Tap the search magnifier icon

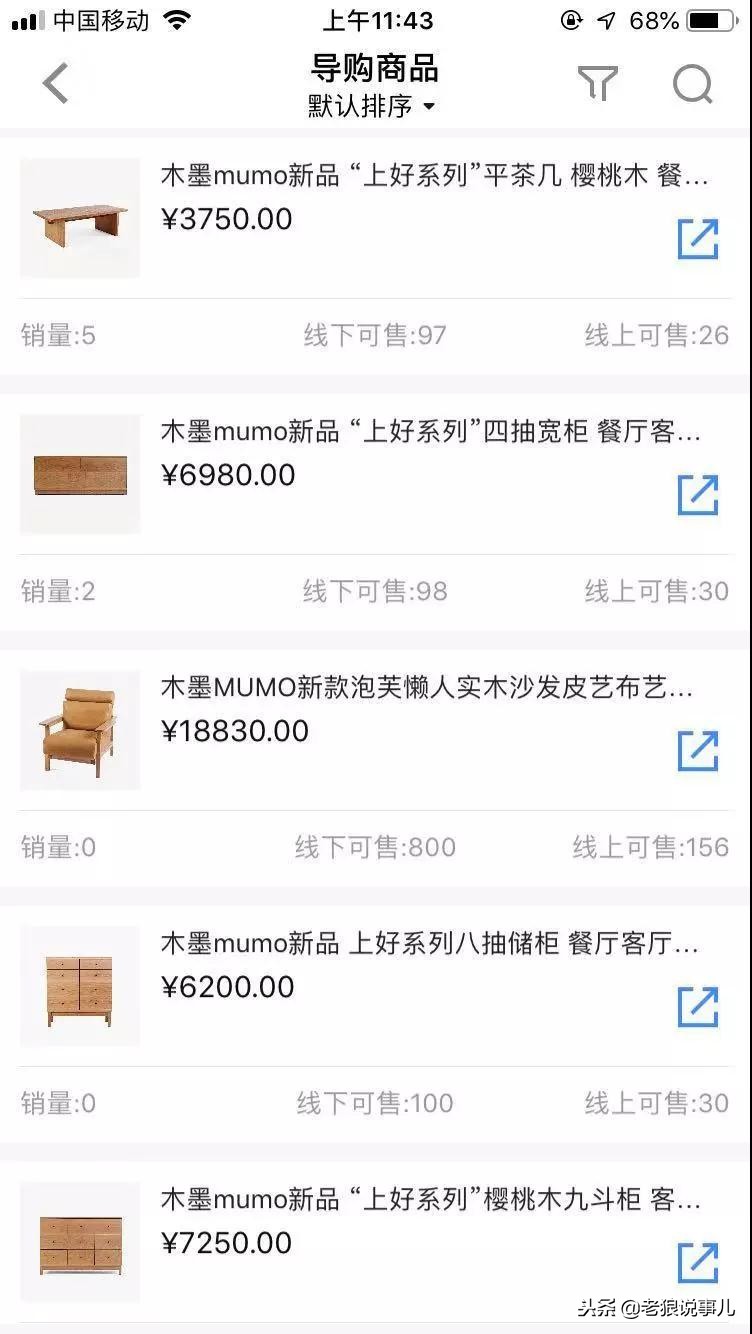pos(690,85)
